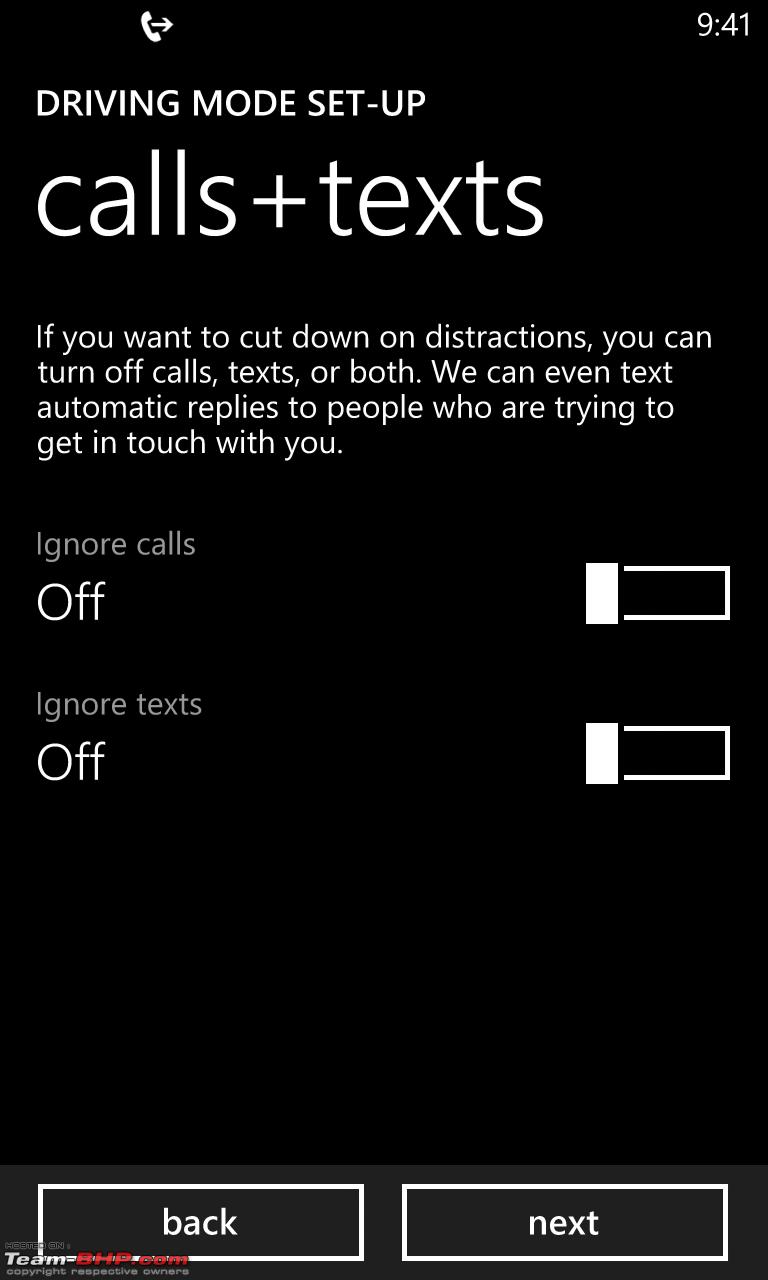Go to previous step with back button
Image resolution: width=768 pixels, height=1280 pixels.
click(201, 1222)
